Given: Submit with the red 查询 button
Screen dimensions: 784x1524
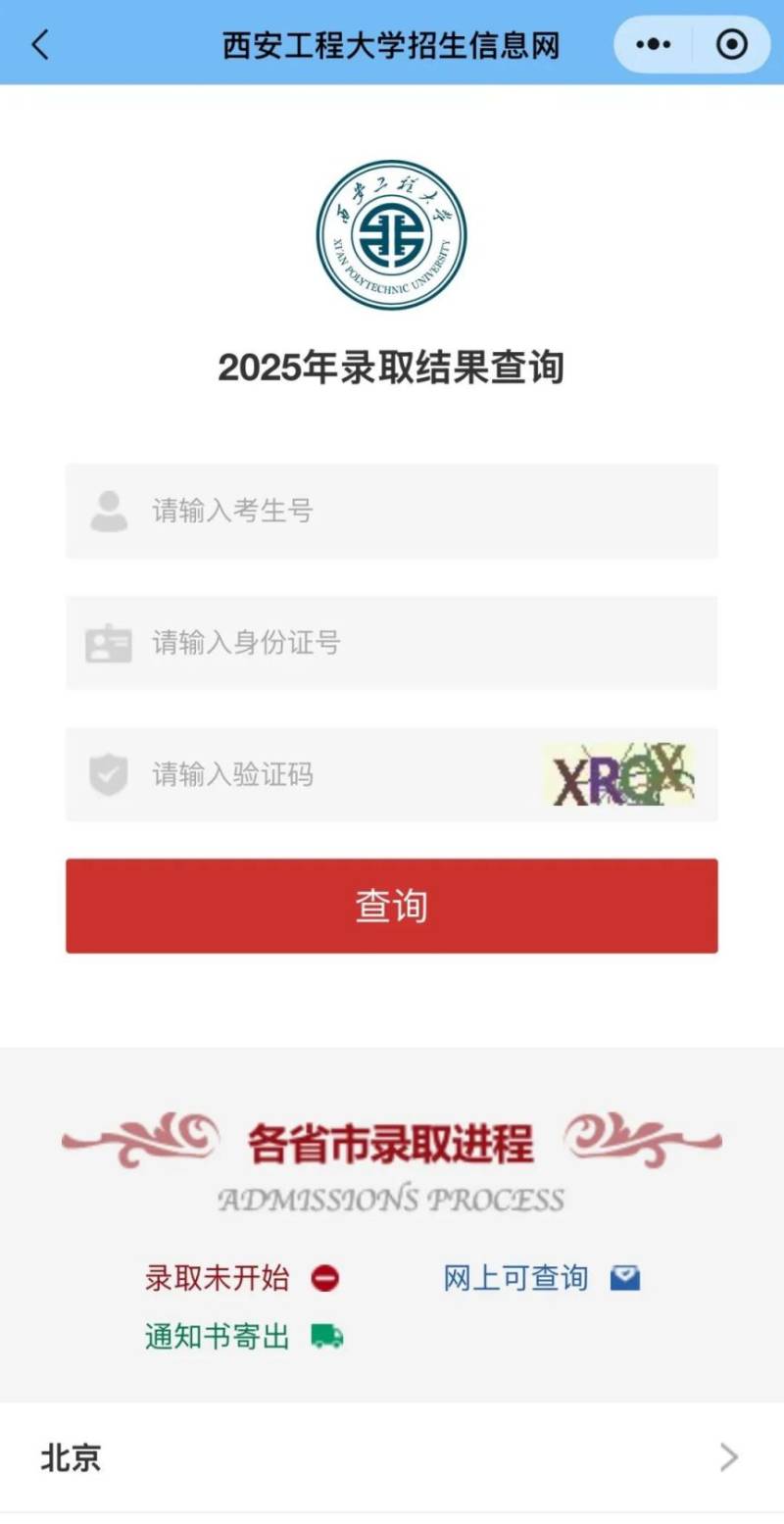Looking at the screenshot, I should pyautogui.click(x=392, y=906).
